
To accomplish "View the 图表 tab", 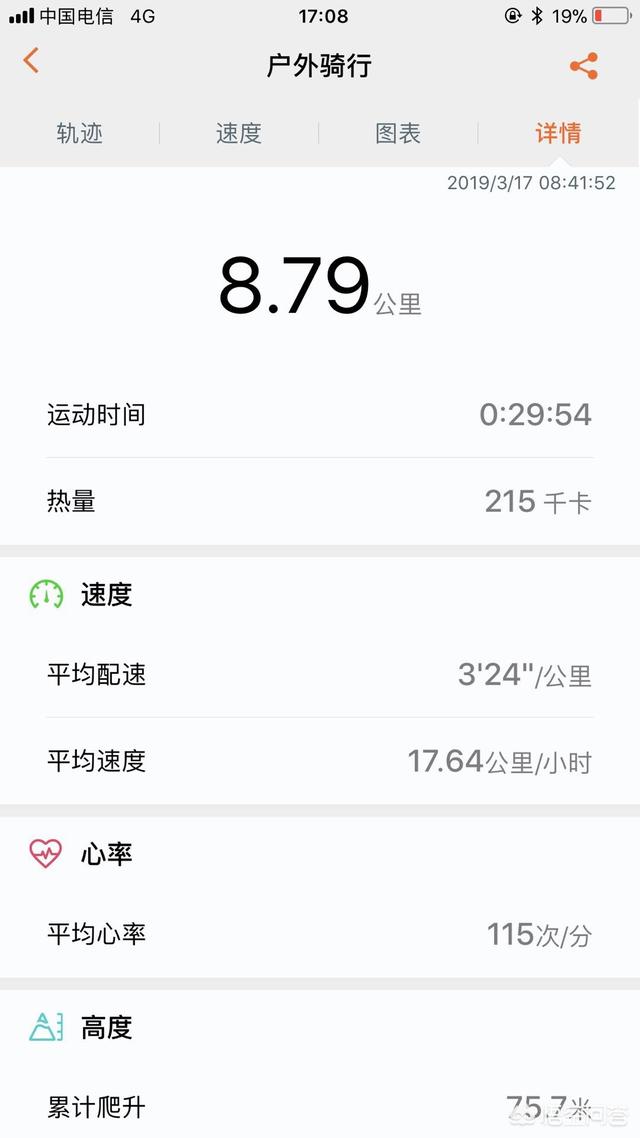I will click(x=398, y=133).
